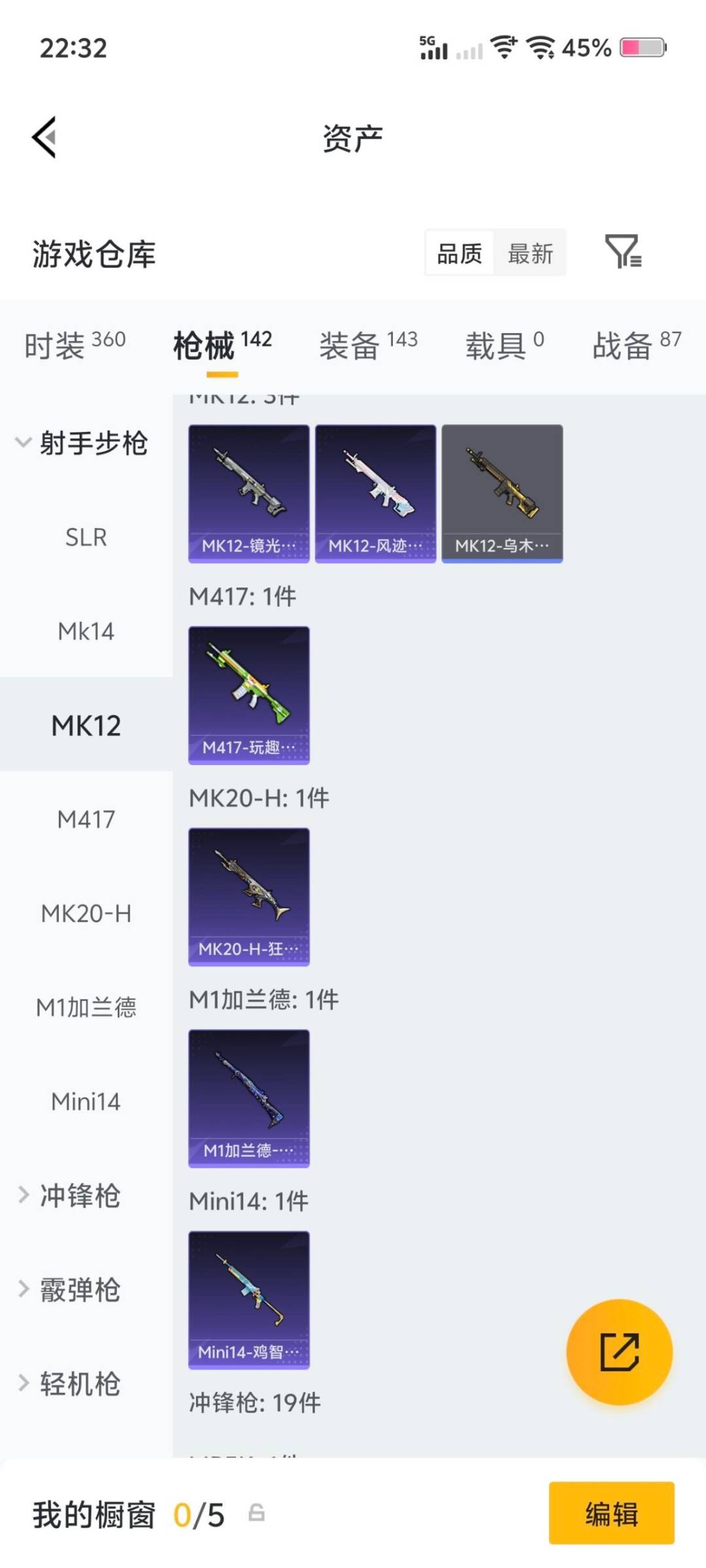Enable 品质 sorting mode
Viewport: 706px width, 1568px height.
pos(460,253)
